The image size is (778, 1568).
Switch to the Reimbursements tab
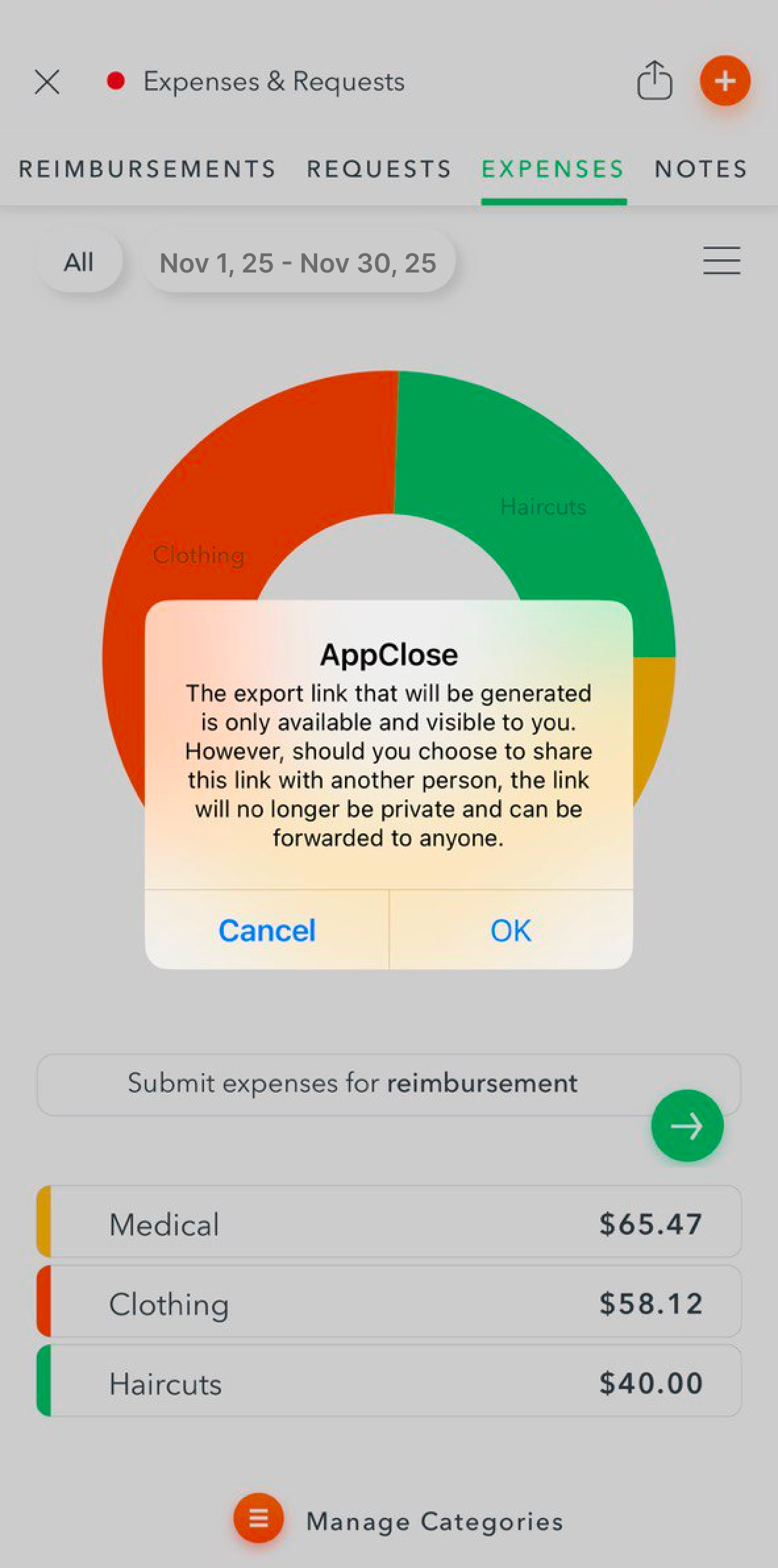point(147,169)
